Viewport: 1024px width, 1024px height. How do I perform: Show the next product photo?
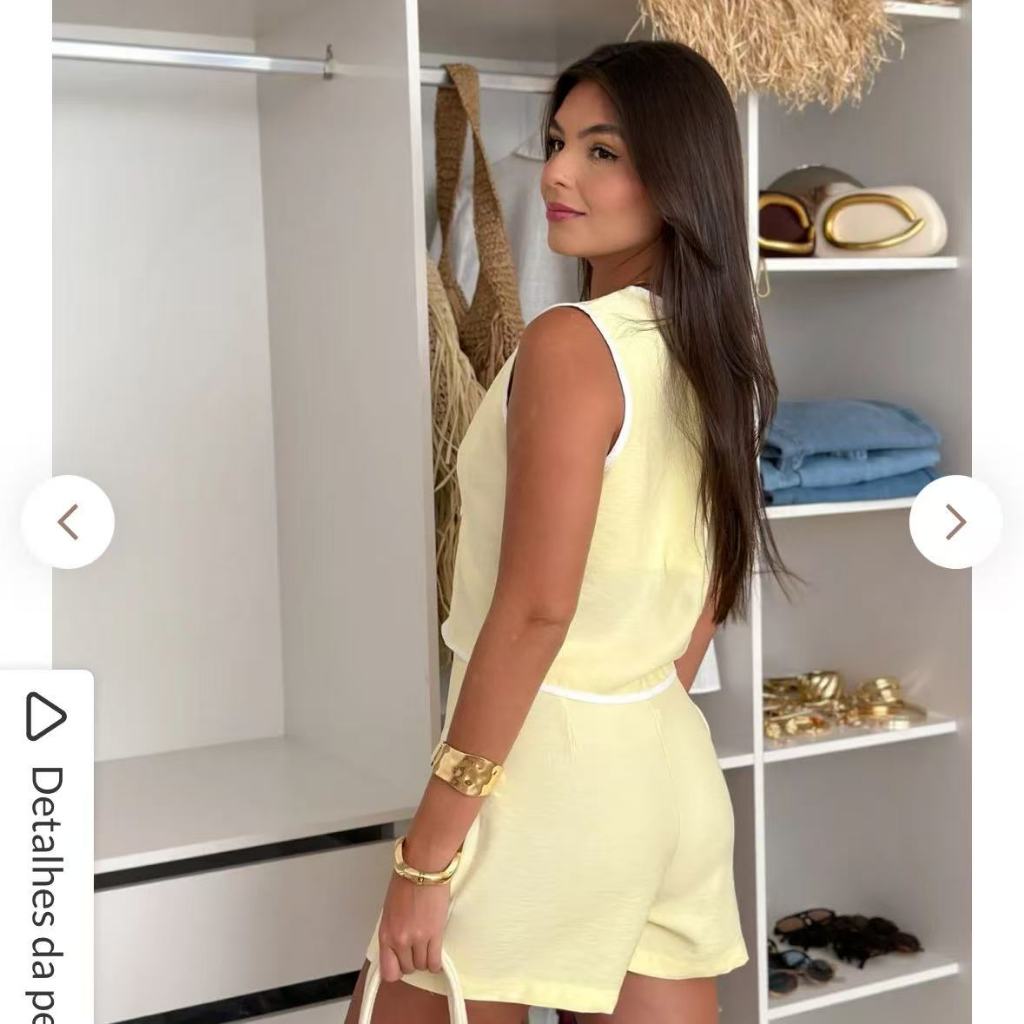tap(955, 522)
